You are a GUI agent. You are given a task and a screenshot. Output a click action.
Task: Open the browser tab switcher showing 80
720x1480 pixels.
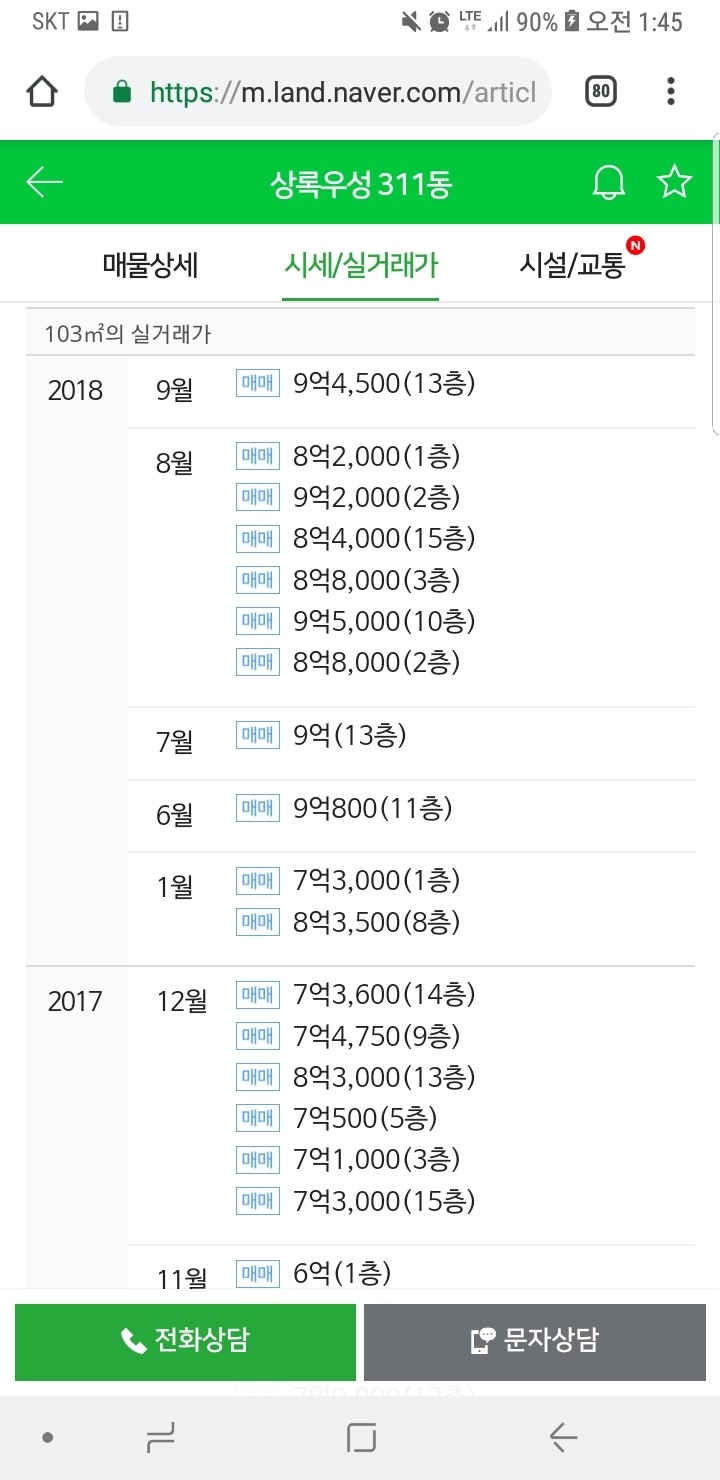pyautogui.click(x=600, y=91)
